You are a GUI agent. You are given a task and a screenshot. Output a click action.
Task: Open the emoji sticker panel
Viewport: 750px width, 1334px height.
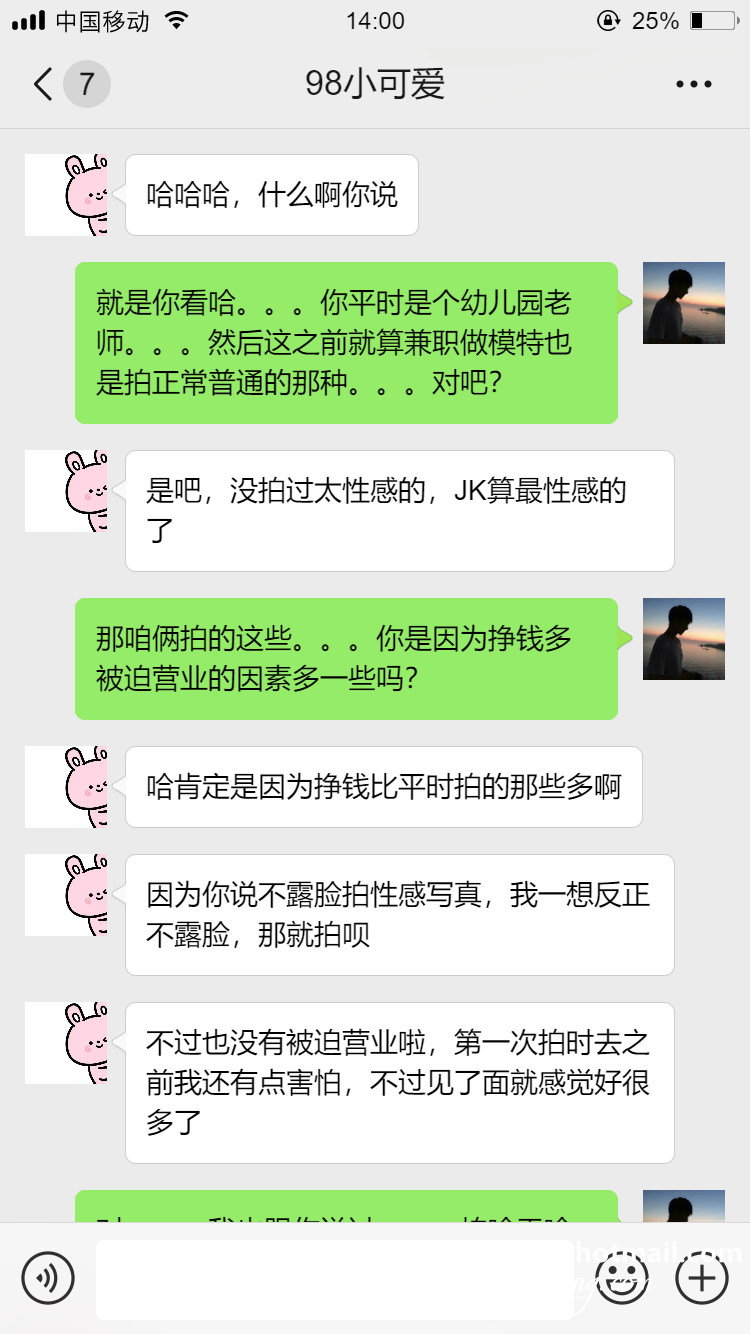[622, 1278]
